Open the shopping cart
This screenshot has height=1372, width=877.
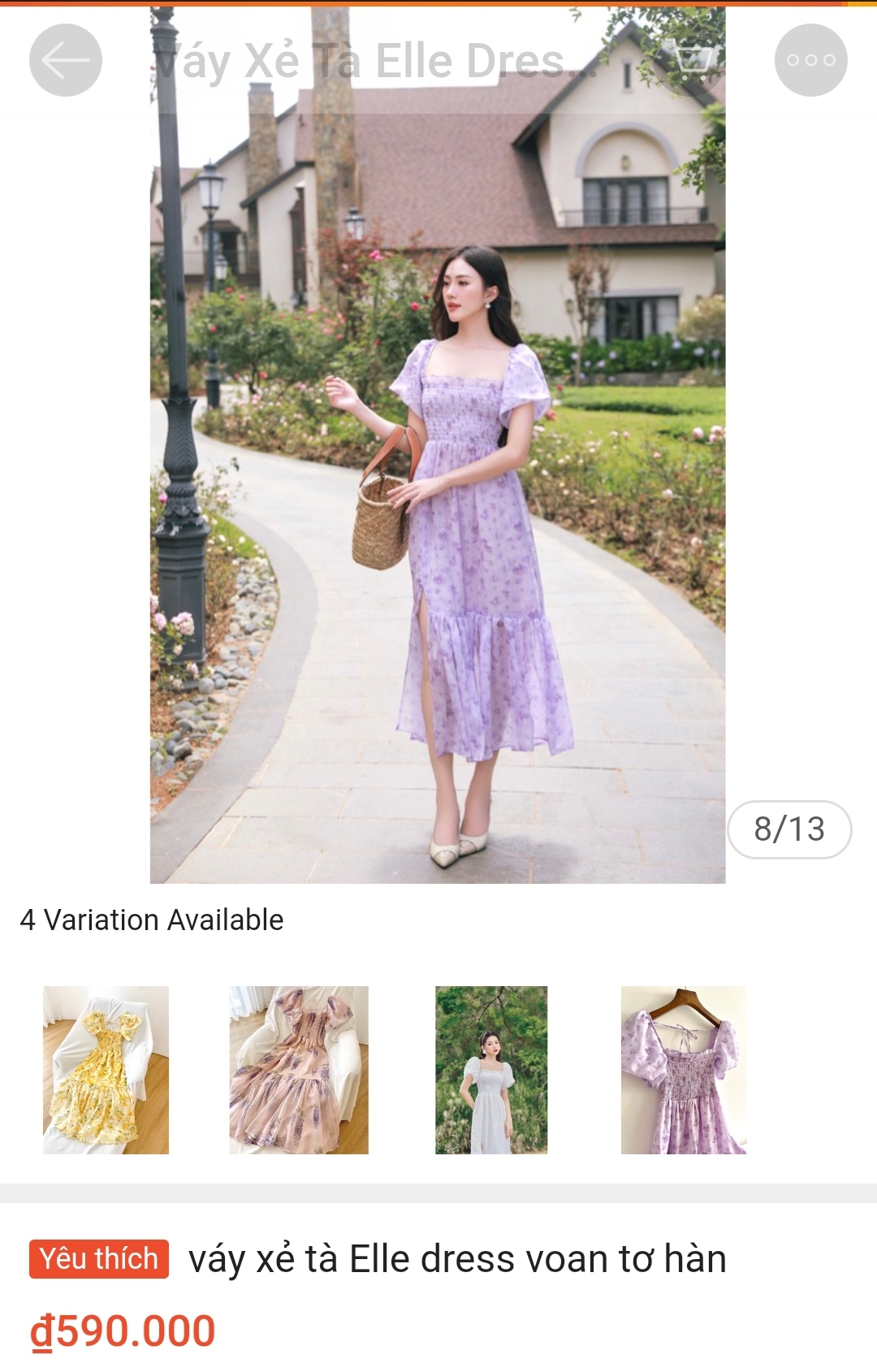coord(691,58)
